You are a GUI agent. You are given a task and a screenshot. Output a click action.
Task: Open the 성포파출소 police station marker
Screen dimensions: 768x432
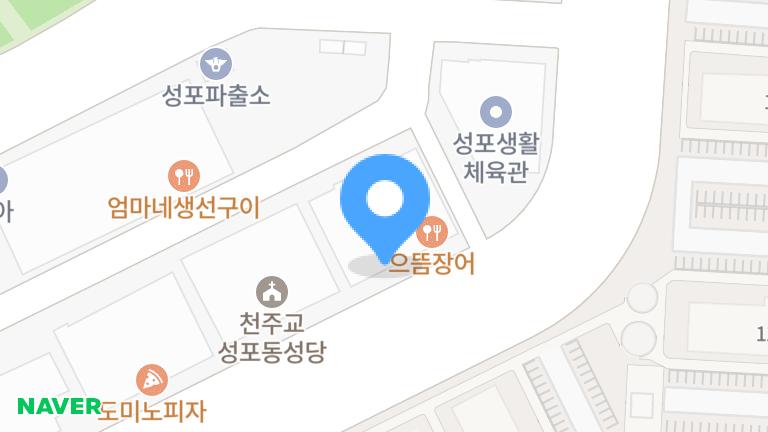pyautogui.click(x=216, y=65)
